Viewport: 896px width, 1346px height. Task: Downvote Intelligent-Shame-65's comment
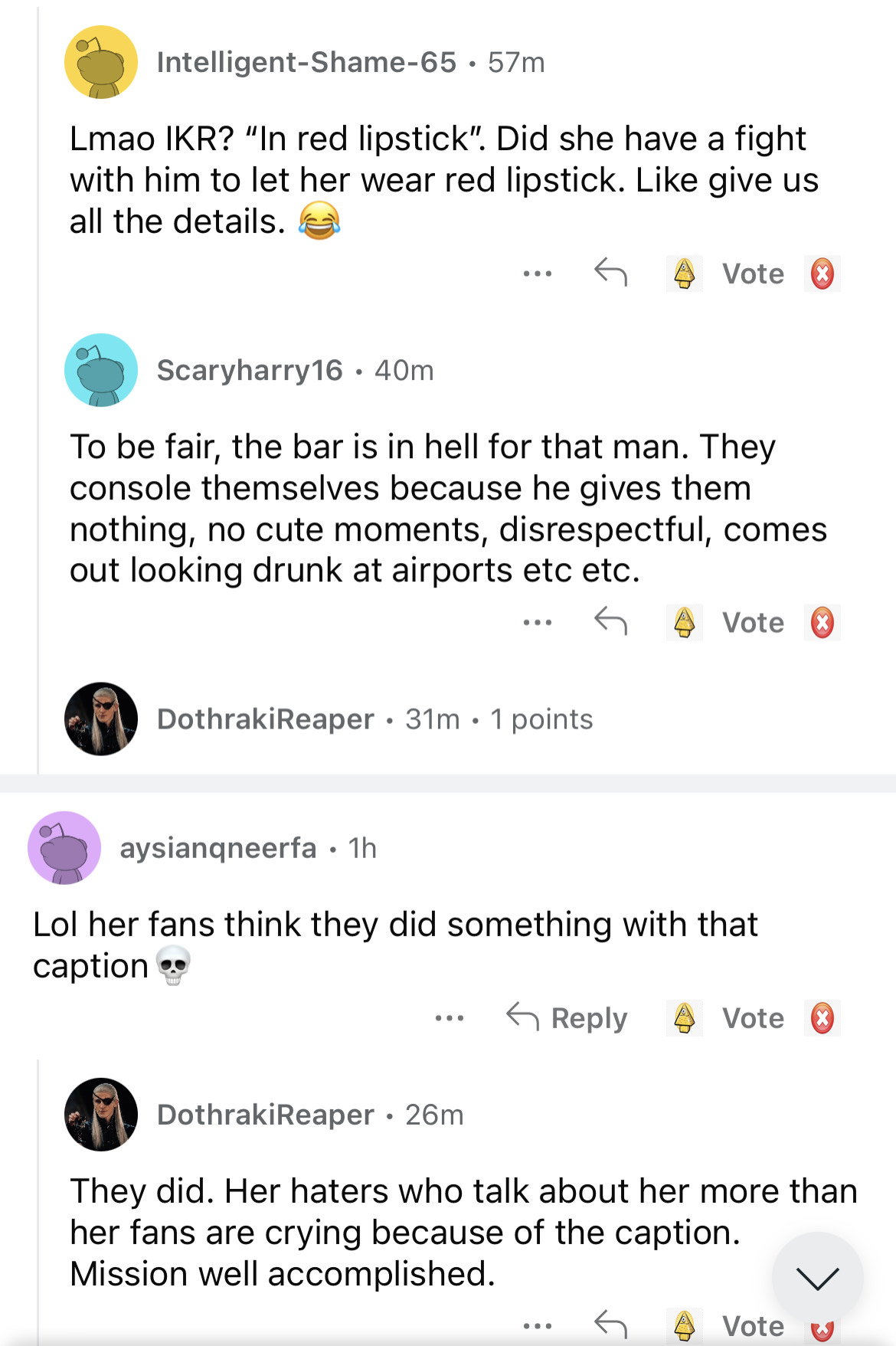tap(822, 273)
